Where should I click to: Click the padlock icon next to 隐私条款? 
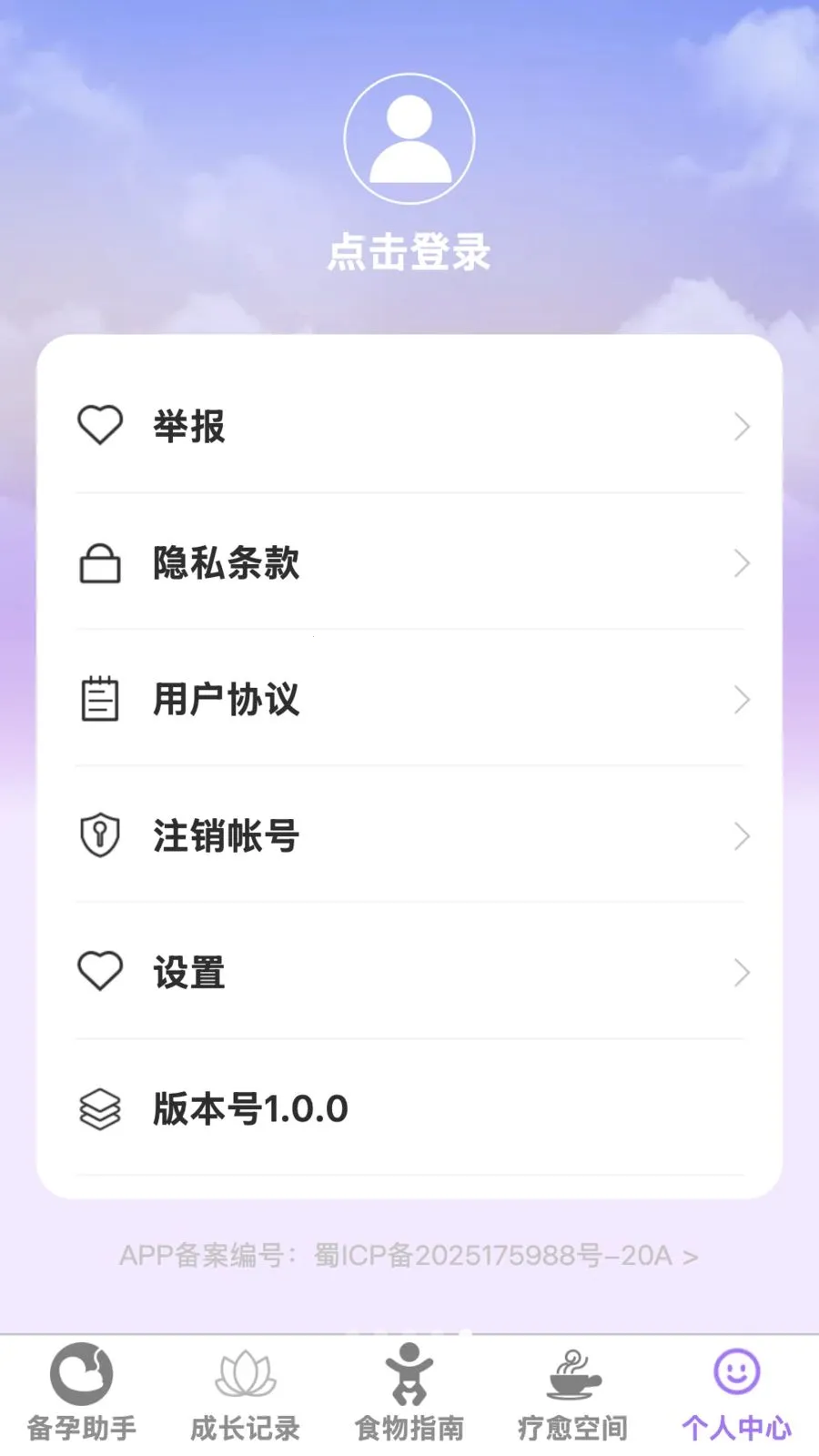click(x=100, y=562)
